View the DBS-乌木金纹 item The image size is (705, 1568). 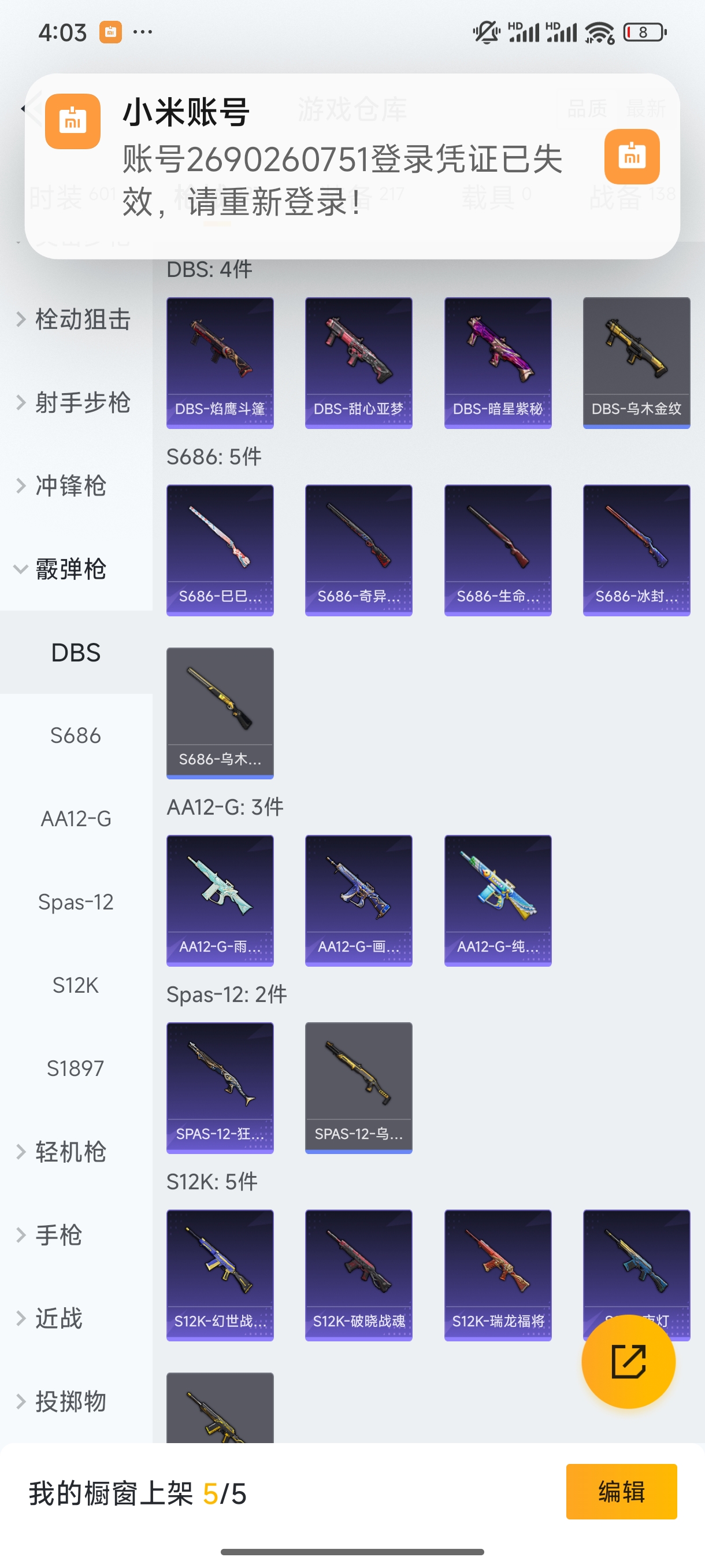coord(636,362)
